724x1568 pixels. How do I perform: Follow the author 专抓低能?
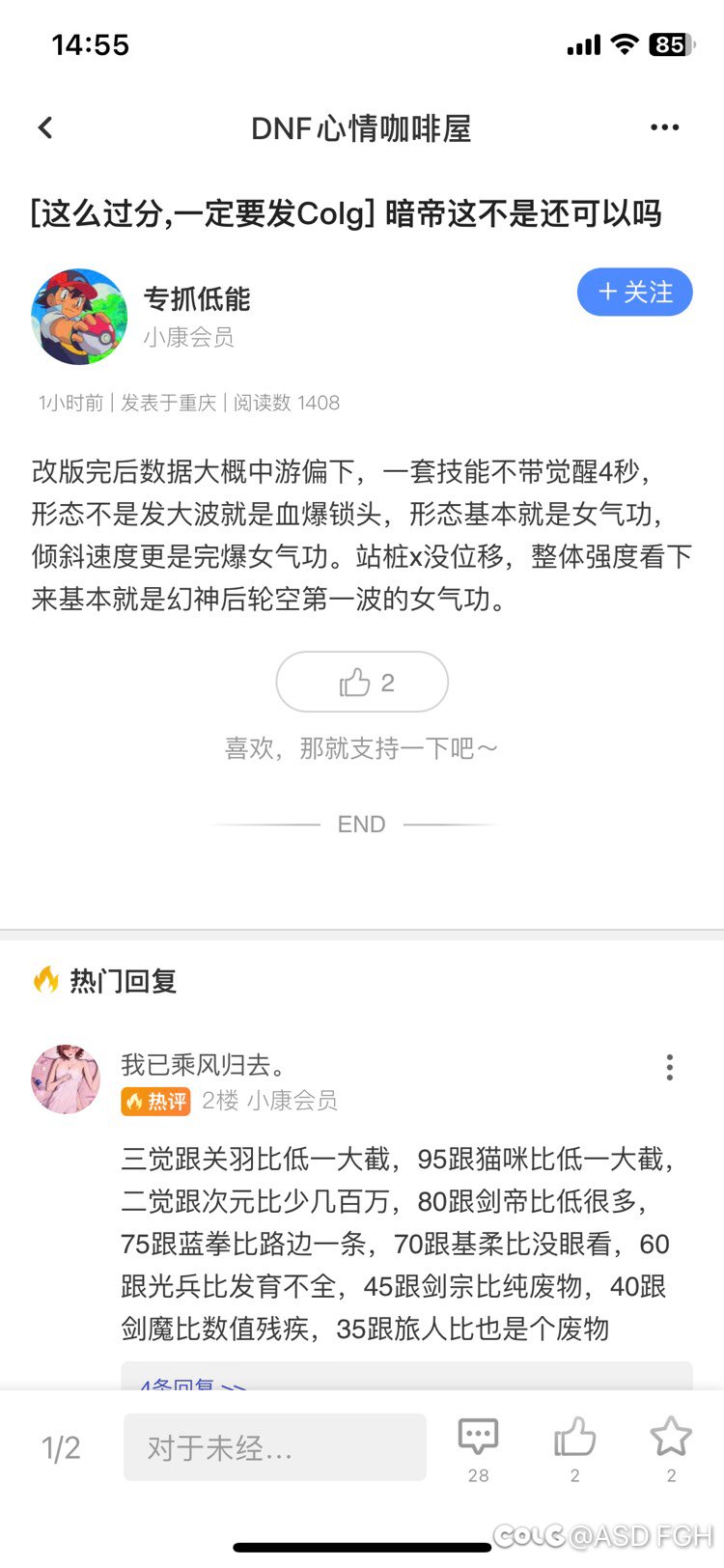point(634,293)
